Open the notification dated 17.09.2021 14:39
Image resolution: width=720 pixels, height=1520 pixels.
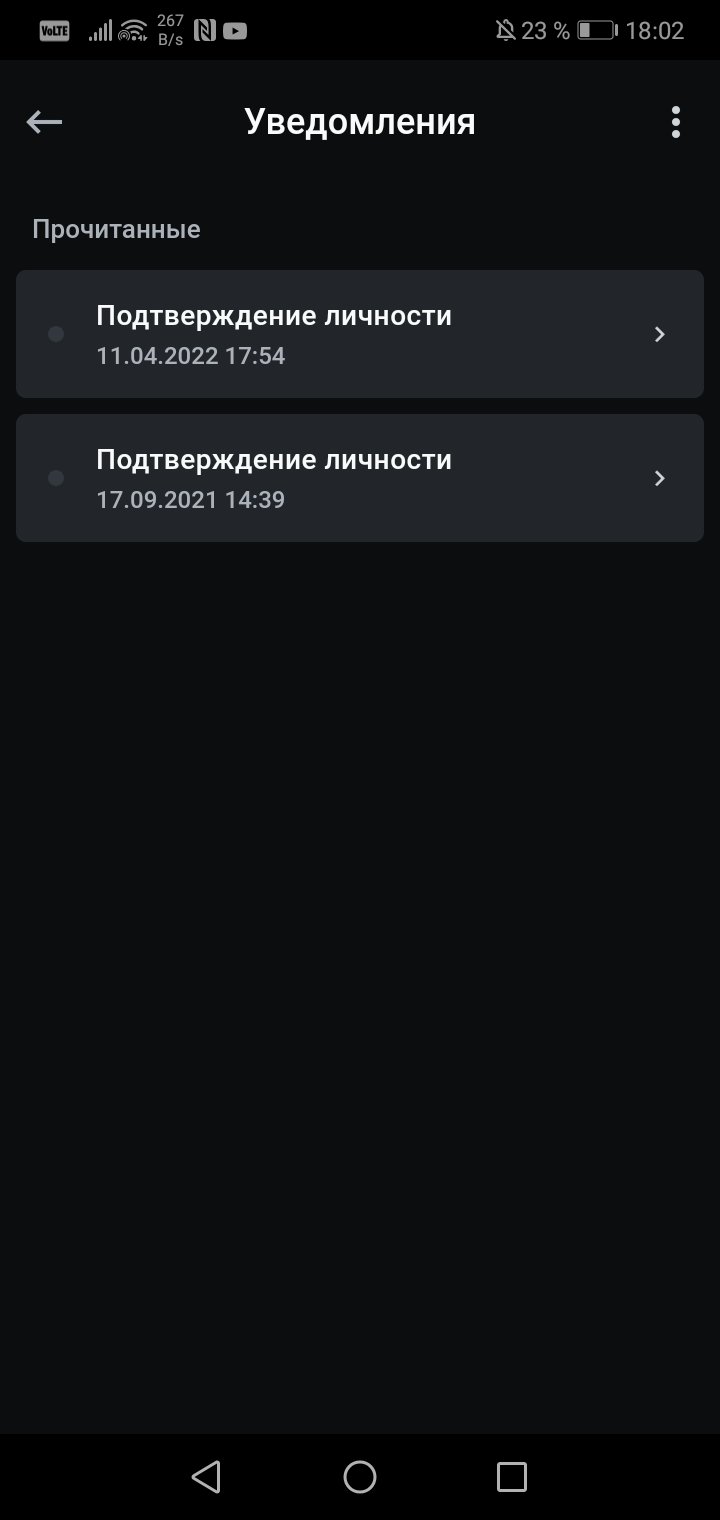pos(360,478)
